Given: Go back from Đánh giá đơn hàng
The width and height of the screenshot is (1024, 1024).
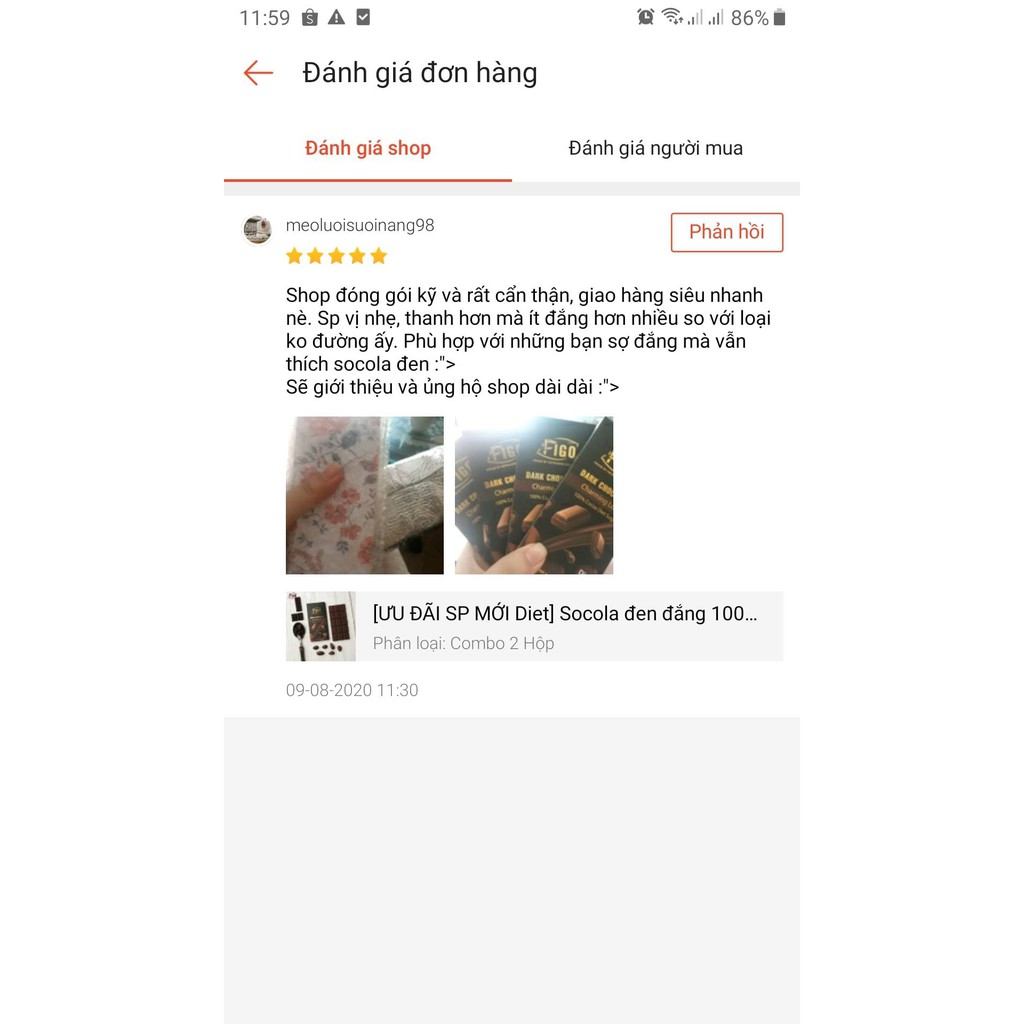Looking at the screenshot, I should (258, 73).
